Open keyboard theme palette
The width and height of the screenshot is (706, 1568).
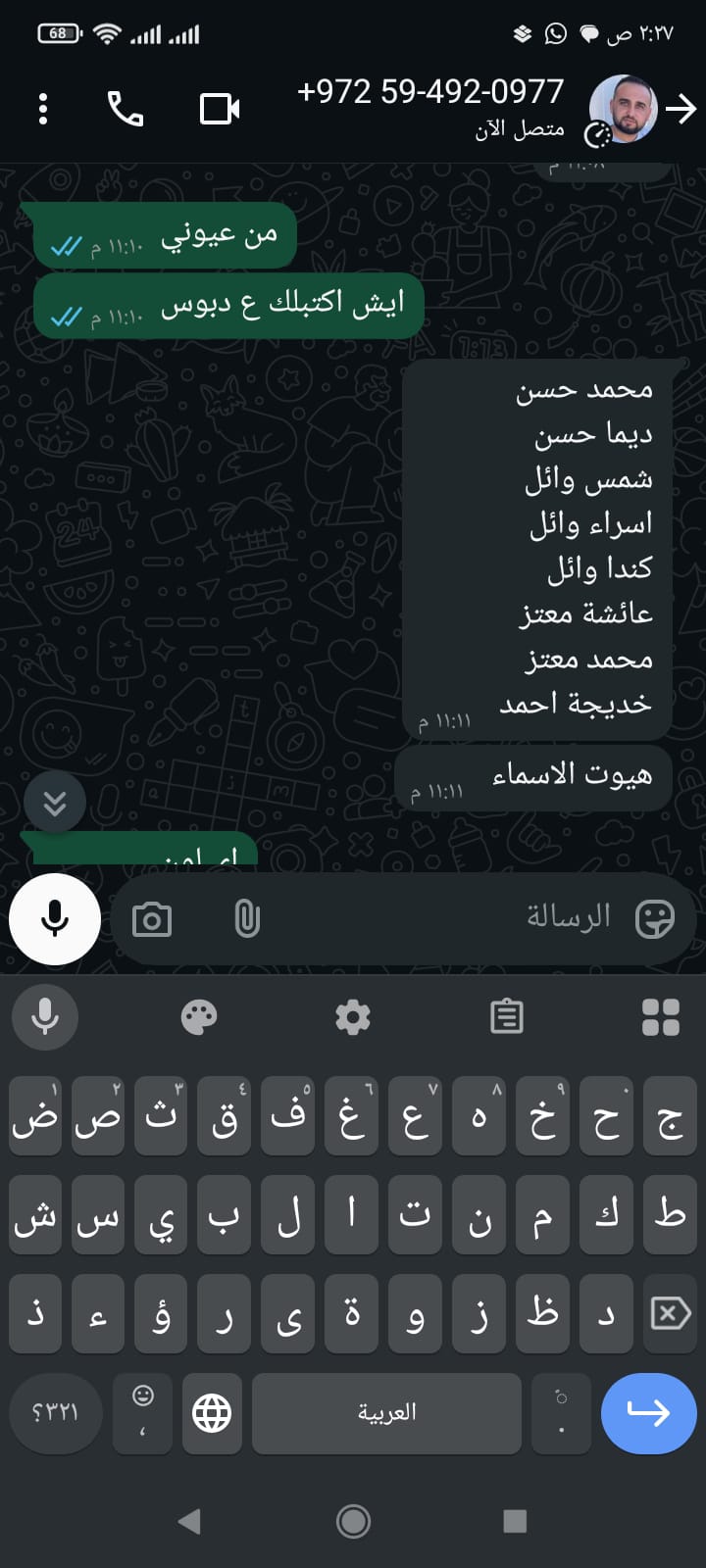(x=199, y=1016)
